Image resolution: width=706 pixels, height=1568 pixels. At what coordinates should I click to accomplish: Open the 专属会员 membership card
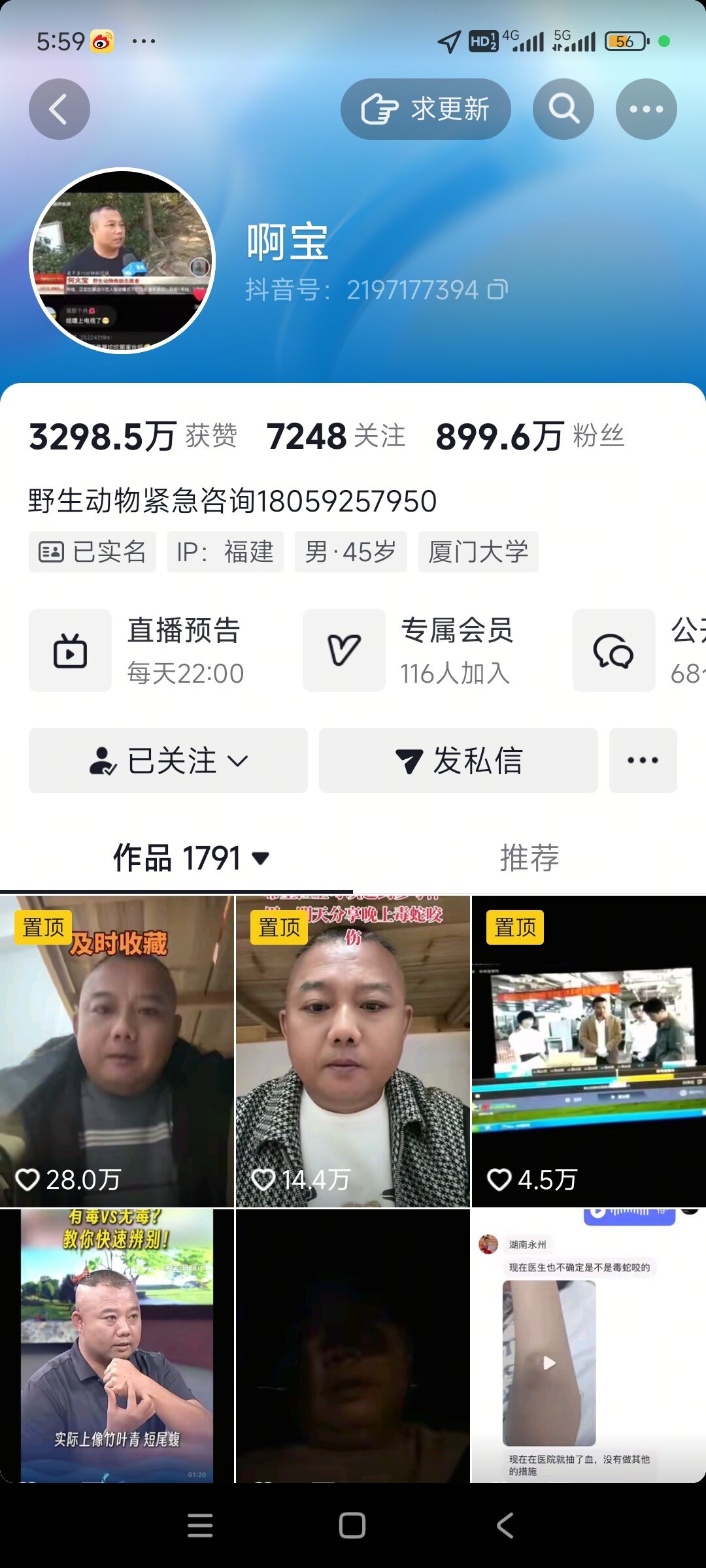coord(425,650)
